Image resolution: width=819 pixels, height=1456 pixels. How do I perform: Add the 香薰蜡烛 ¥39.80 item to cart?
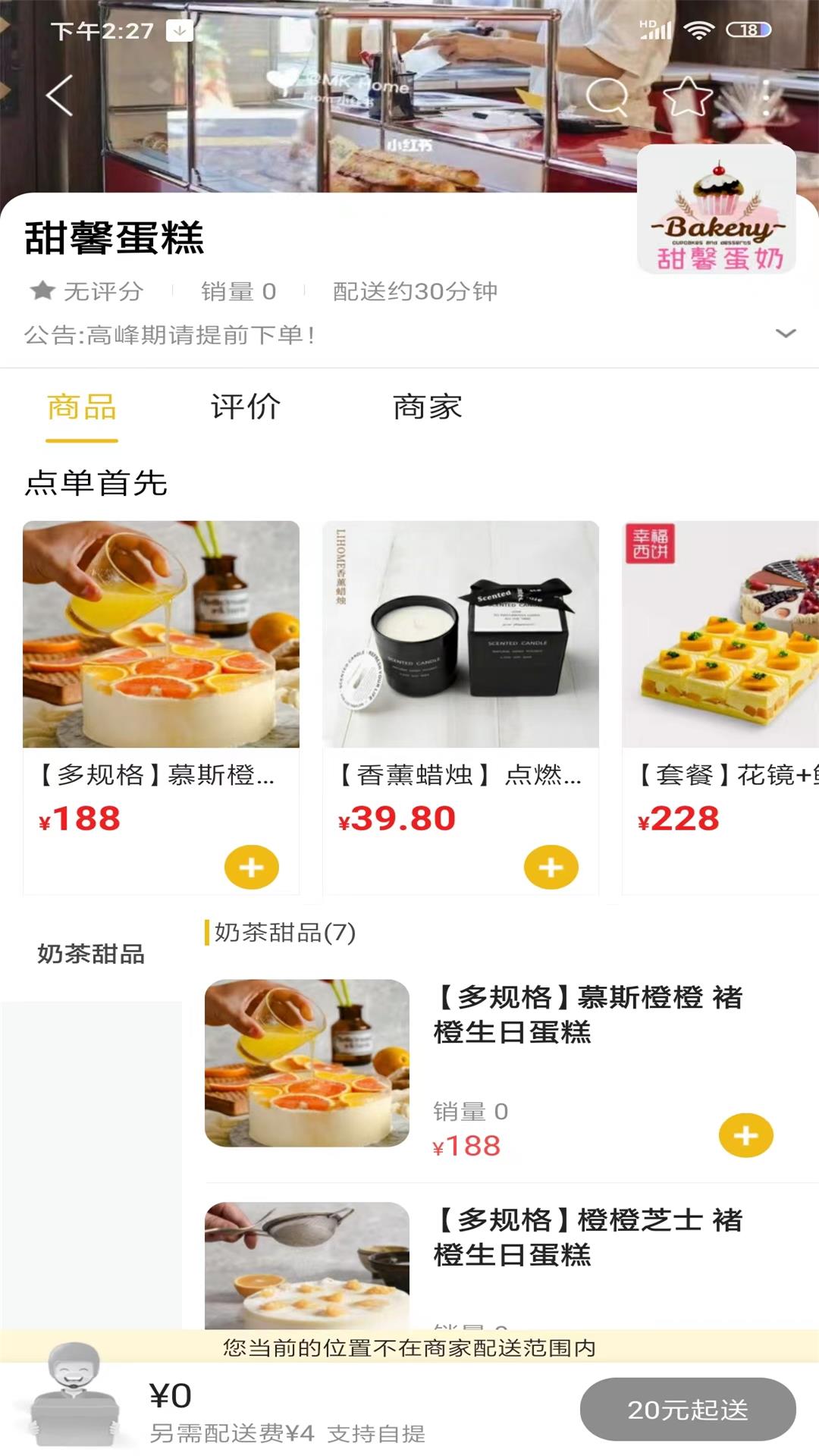(551, 867)
